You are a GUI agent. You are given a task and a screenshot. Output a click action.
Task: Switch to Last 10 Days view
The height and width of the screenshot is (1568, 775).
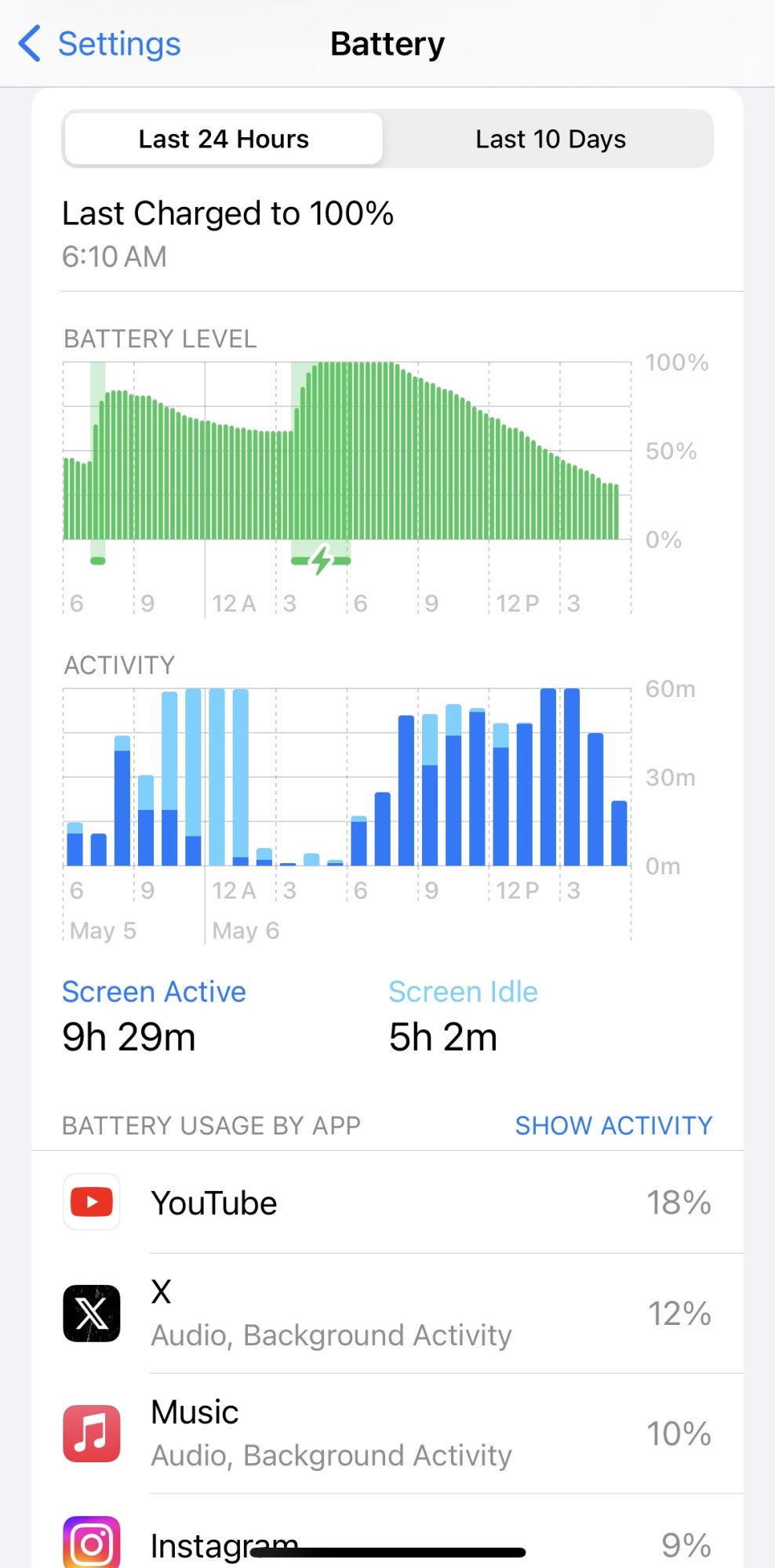coord(550,140)
